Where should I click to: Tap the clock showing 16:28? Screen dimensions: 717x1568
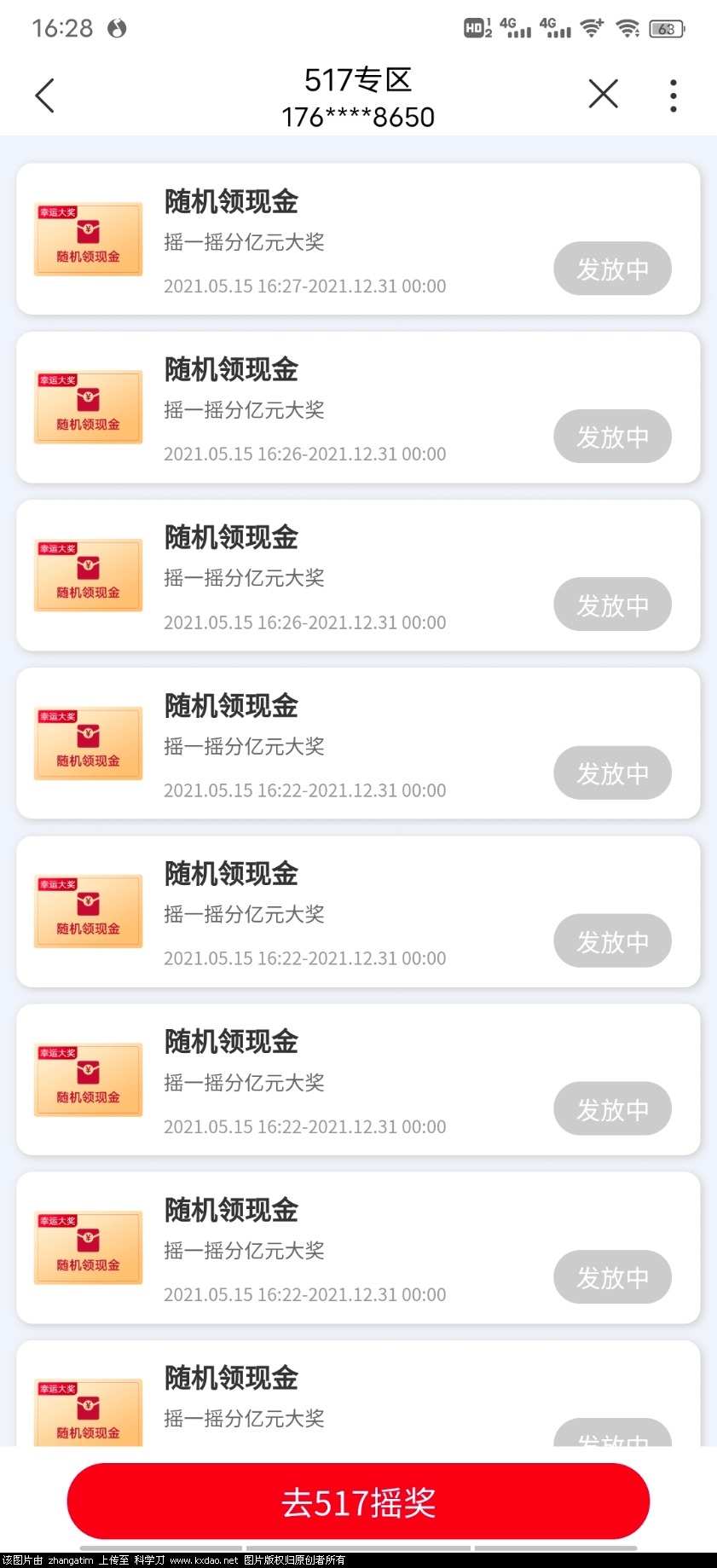click(63, 27)
